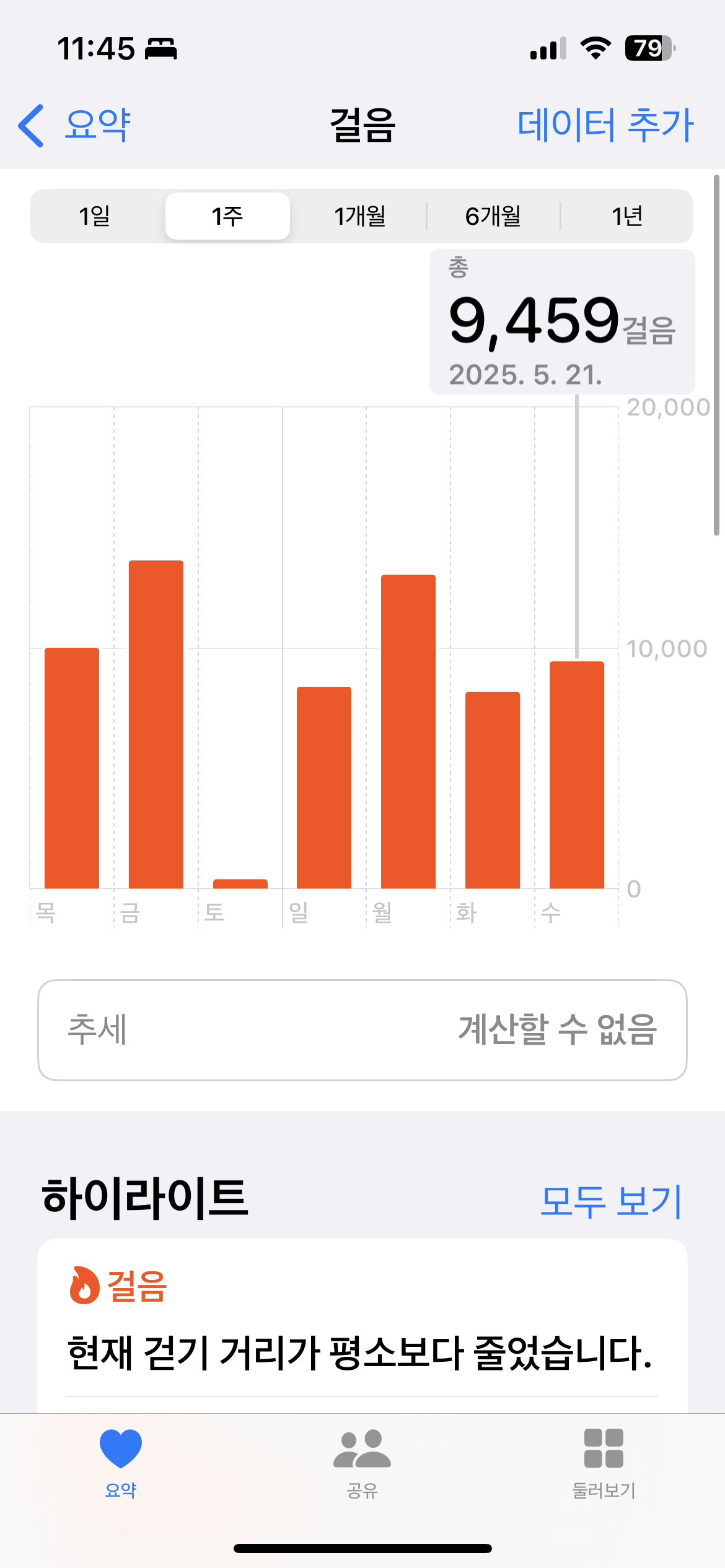Open 모두 보기 for highlights

[610, 1201]
